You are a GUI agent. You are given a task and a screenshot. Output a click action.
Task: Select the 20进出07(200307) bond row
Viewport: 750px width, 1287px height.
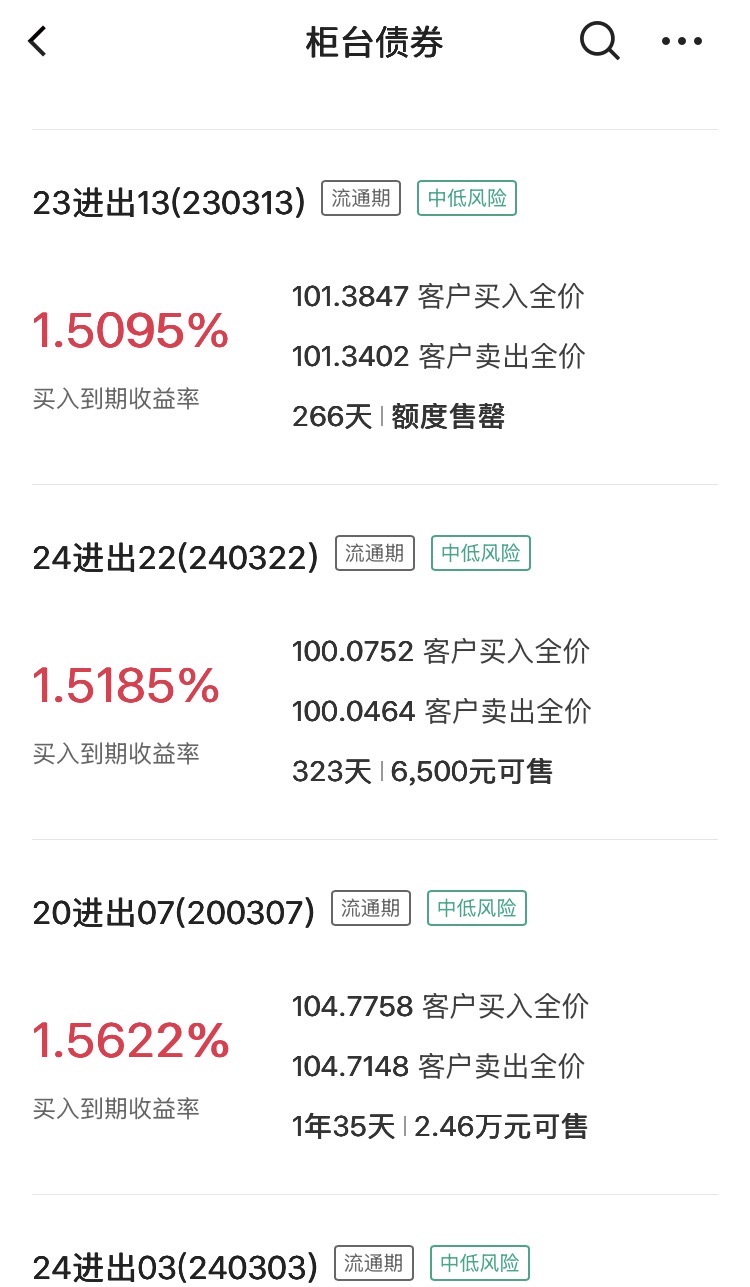click(x=174, y=912)
